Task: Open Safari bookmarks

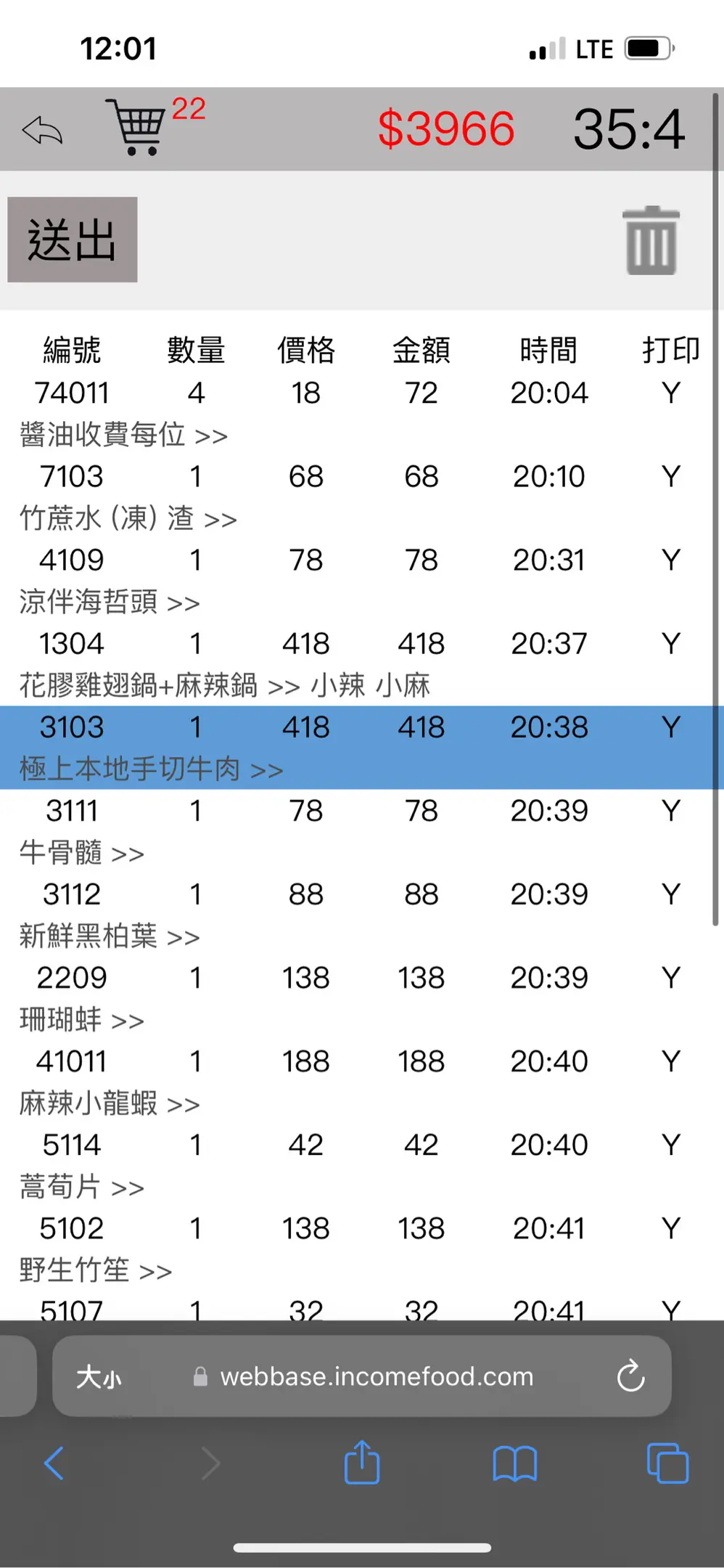Action: click(514, 1463)
